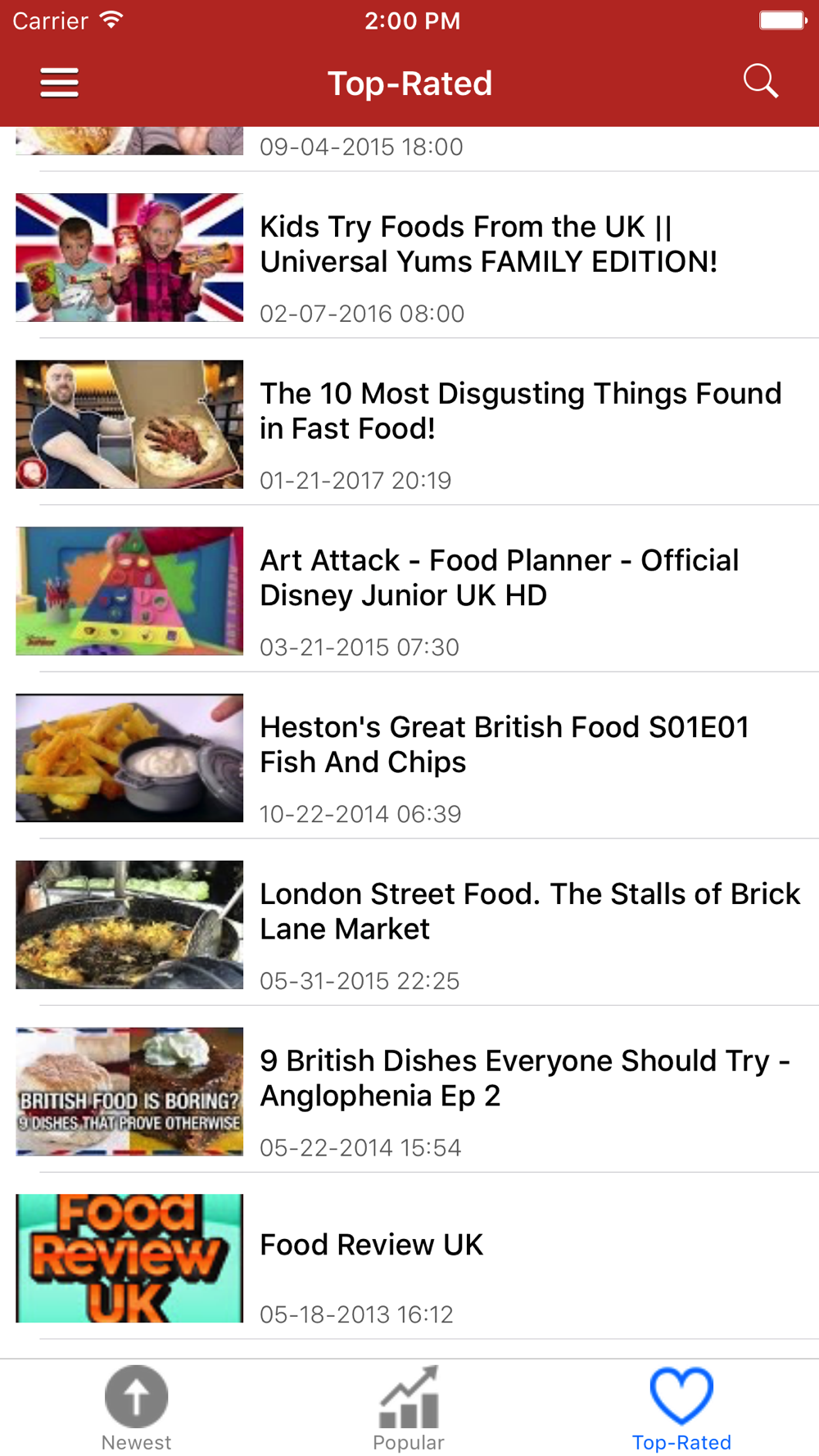The height and width of the screenshot is (1456, 819).
Task: Open the search icon
Action: point(760,81)
